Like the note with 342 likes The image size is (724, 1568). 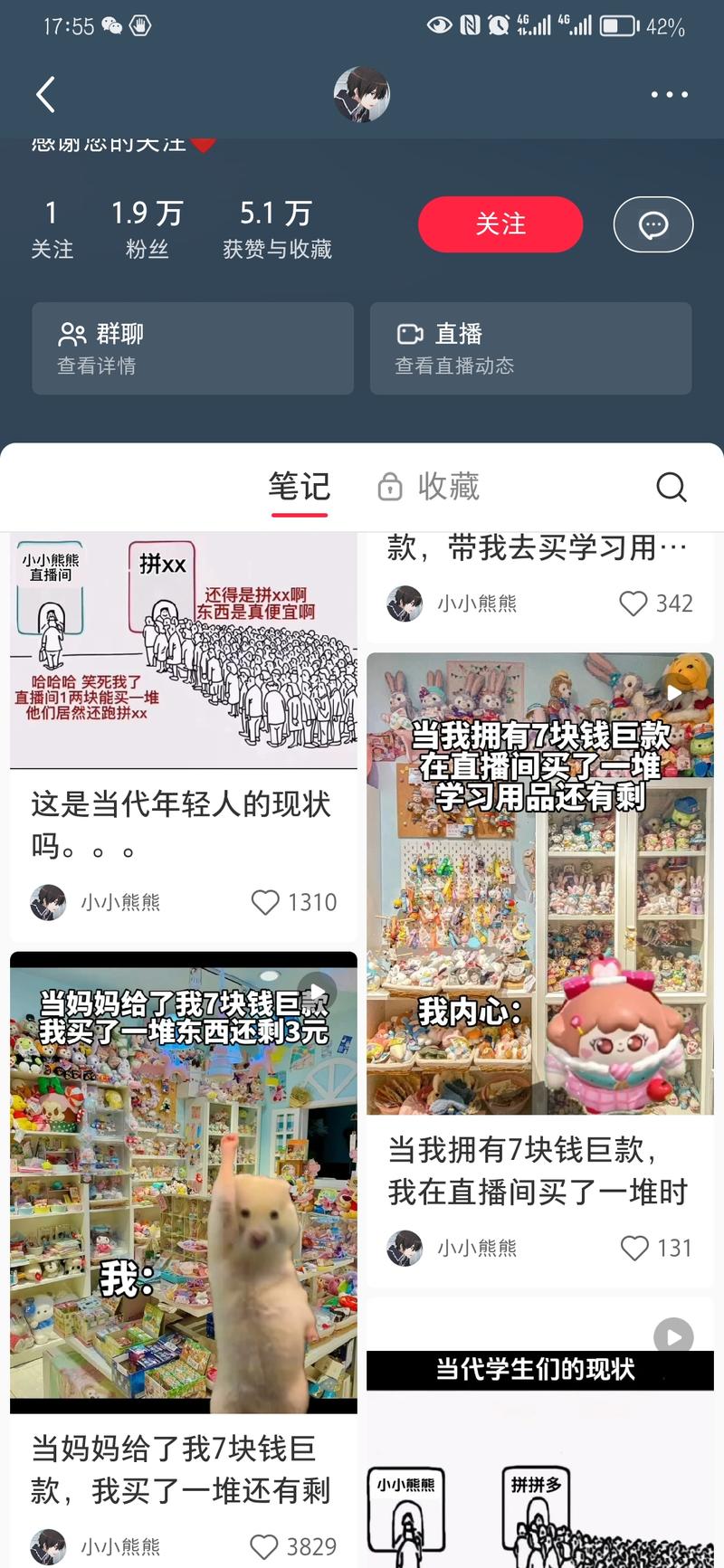pos(633,603)
